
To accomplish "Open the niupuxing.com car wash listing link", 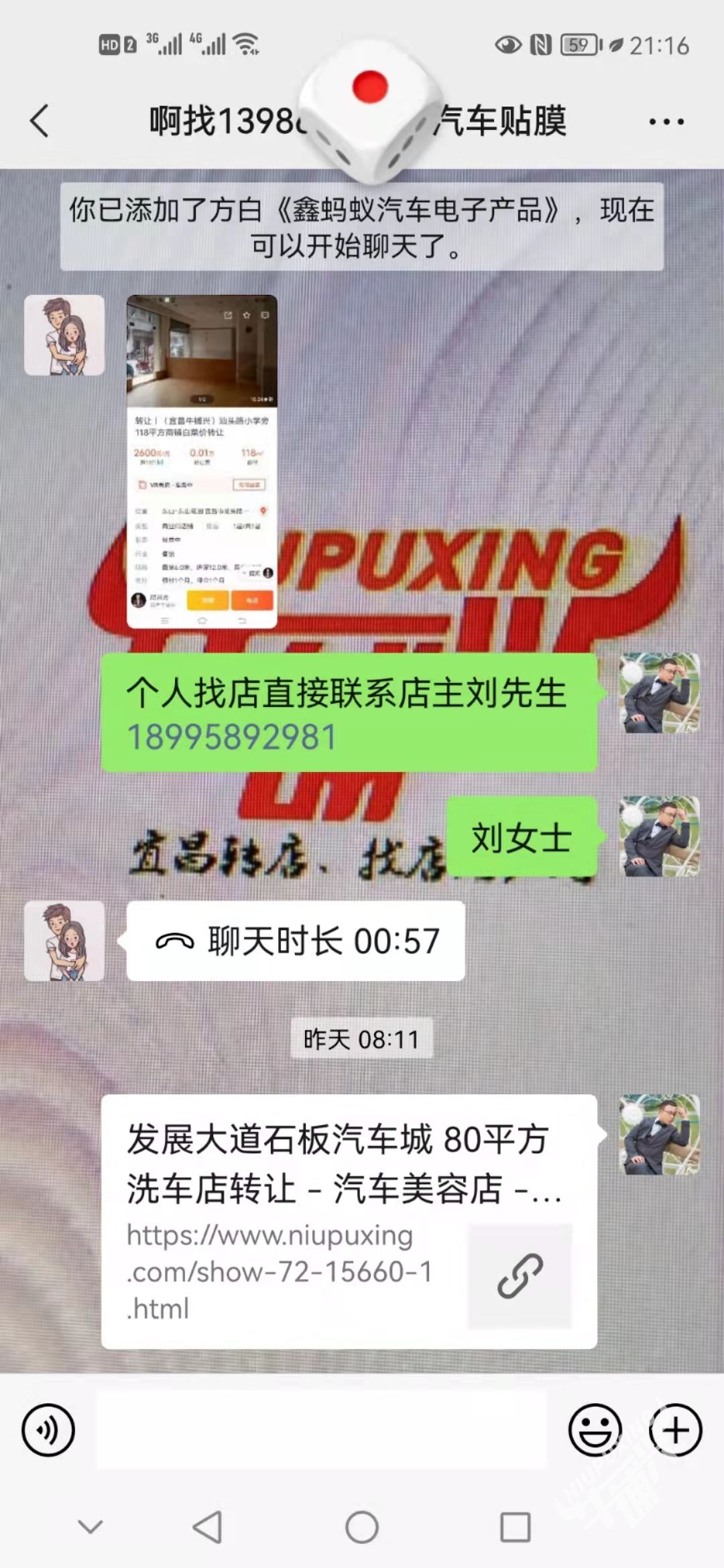I will click(x=349, y=1221).
